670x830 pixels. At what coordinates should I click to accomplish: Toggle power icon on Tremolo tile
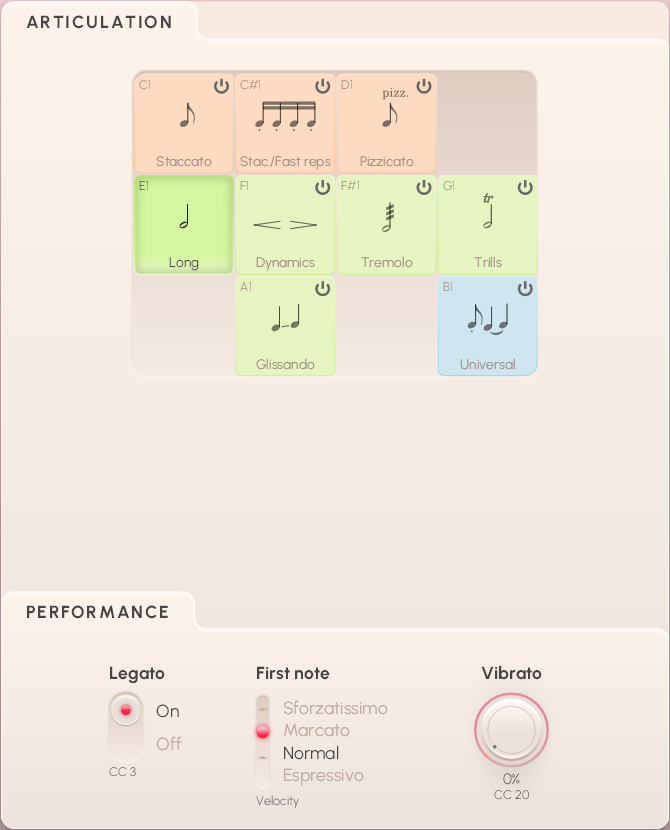pyautogui.click(x=424, y=187)
